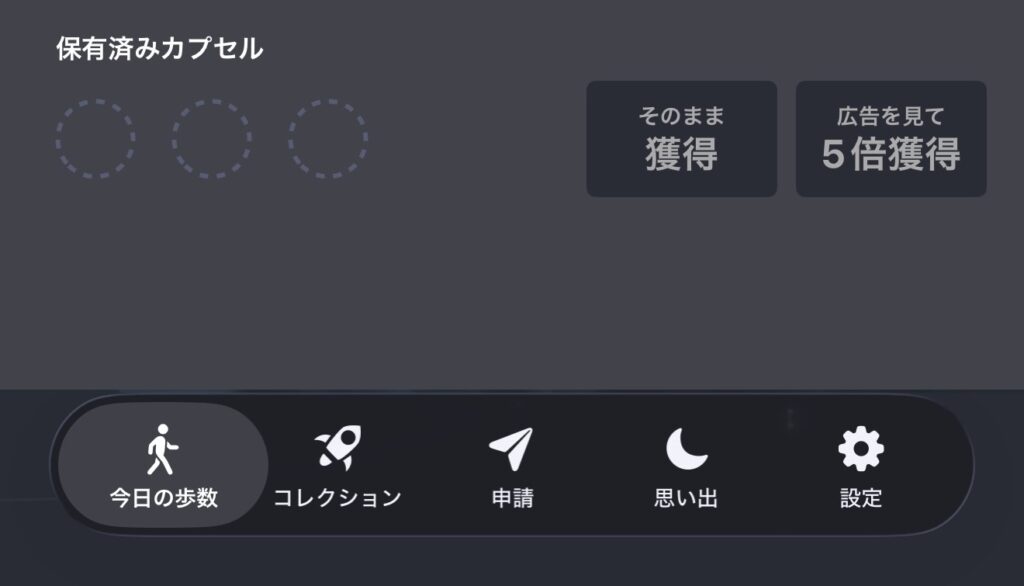Screen dimensions: 1024x586
Task: Switch to the 今日の歩数 tab
Action: [x=163, y=465]
